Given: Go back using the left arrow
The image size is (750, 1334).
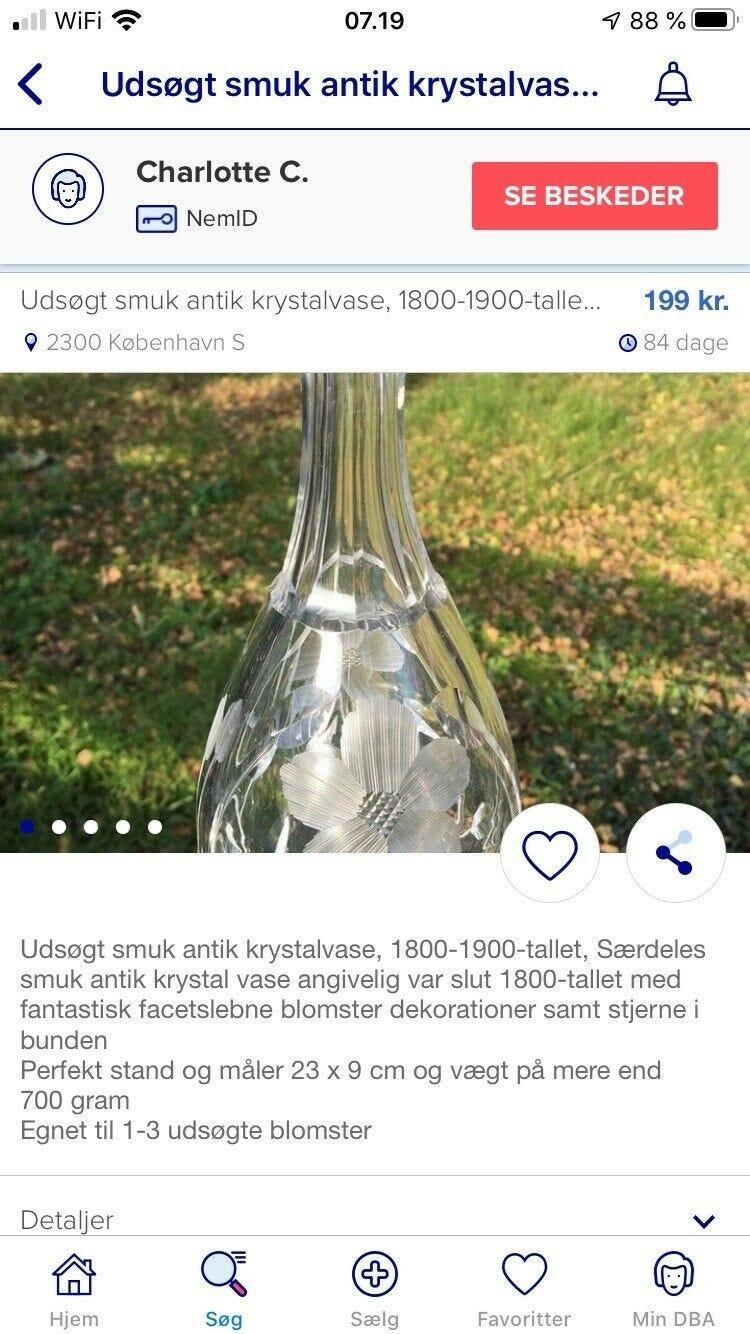Looking at the screenshot, I should [31, 84].
